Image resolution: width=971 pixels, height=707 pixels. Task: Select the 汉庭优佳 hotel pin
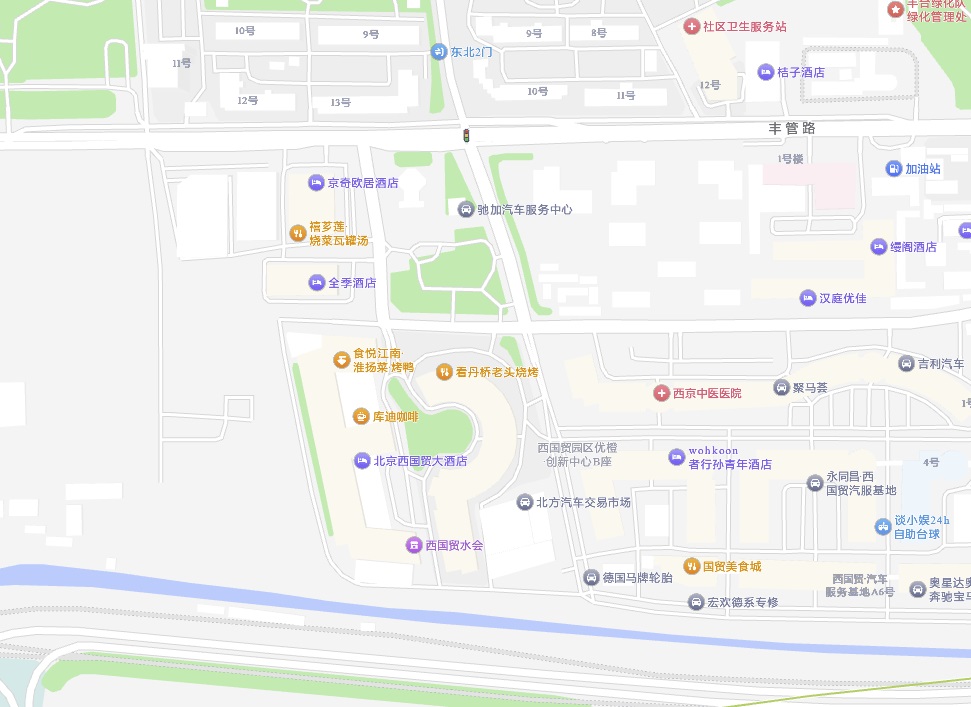[808, 298]
